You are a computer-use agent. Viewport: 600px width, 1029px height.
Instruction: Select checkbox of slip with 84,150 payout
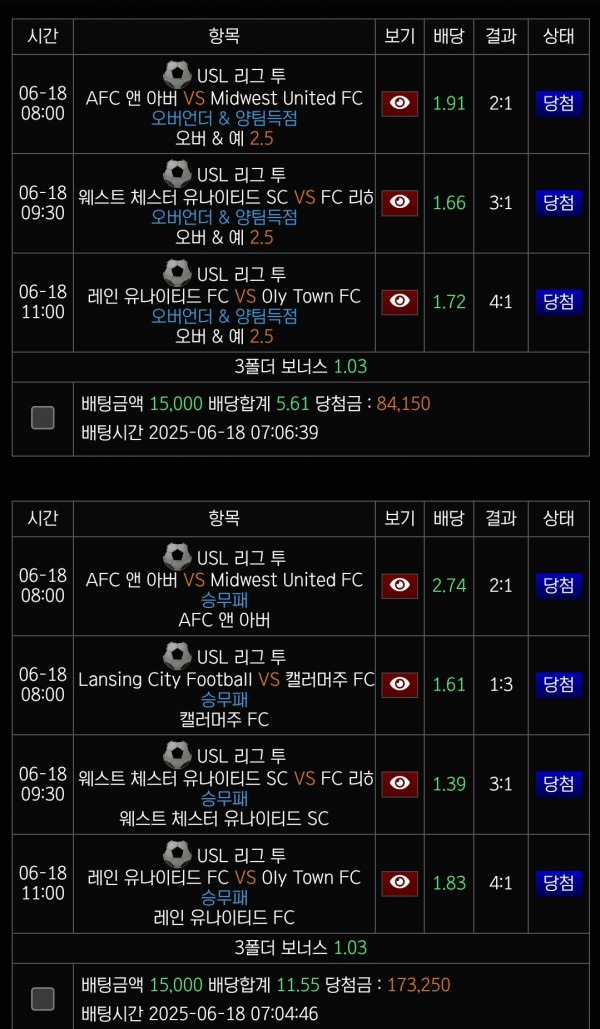(x=42, y=418)
